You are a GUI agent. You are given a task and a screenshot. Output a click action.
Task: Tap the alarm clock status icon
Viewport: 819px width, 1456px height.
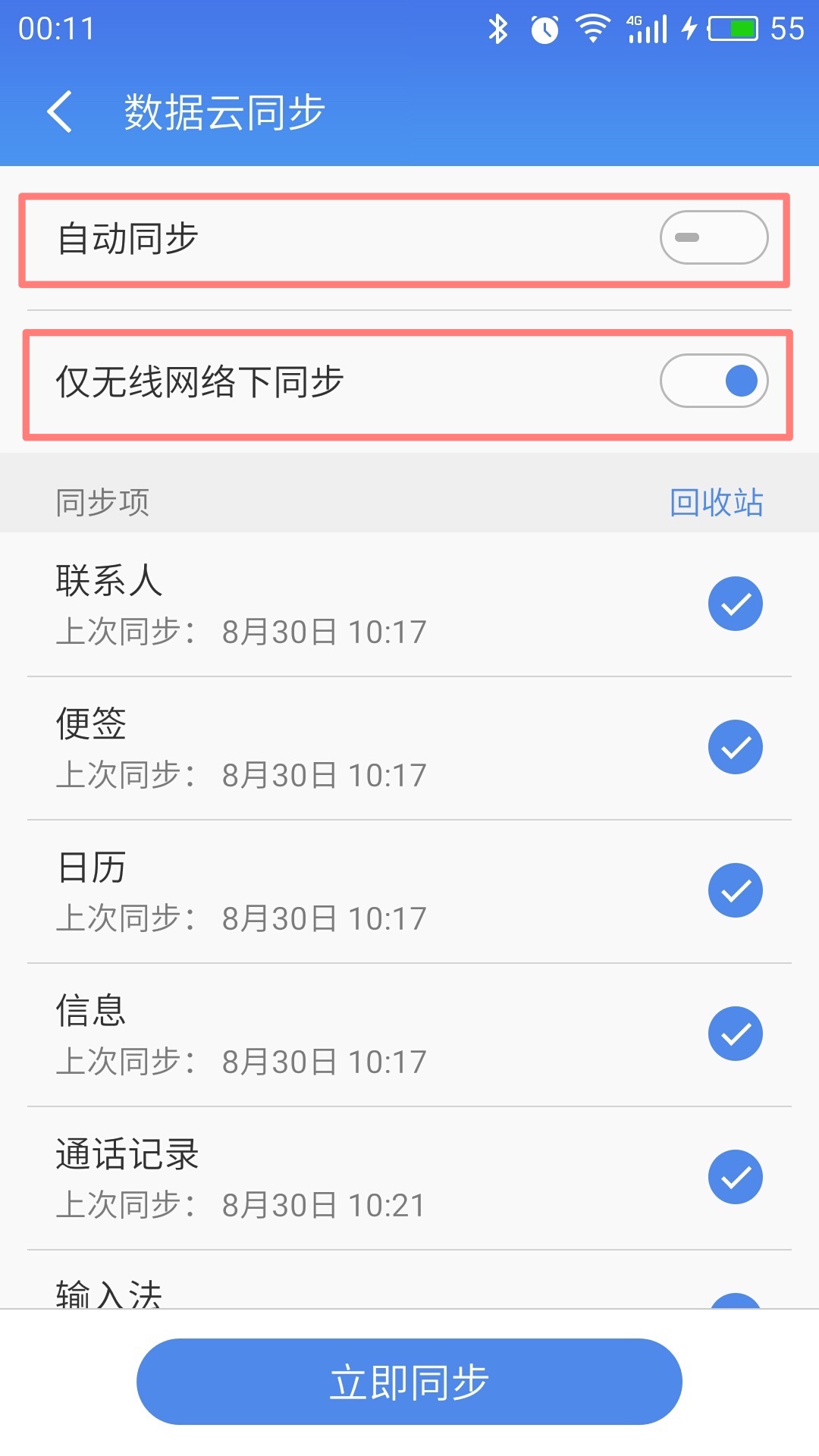point(543,27)
